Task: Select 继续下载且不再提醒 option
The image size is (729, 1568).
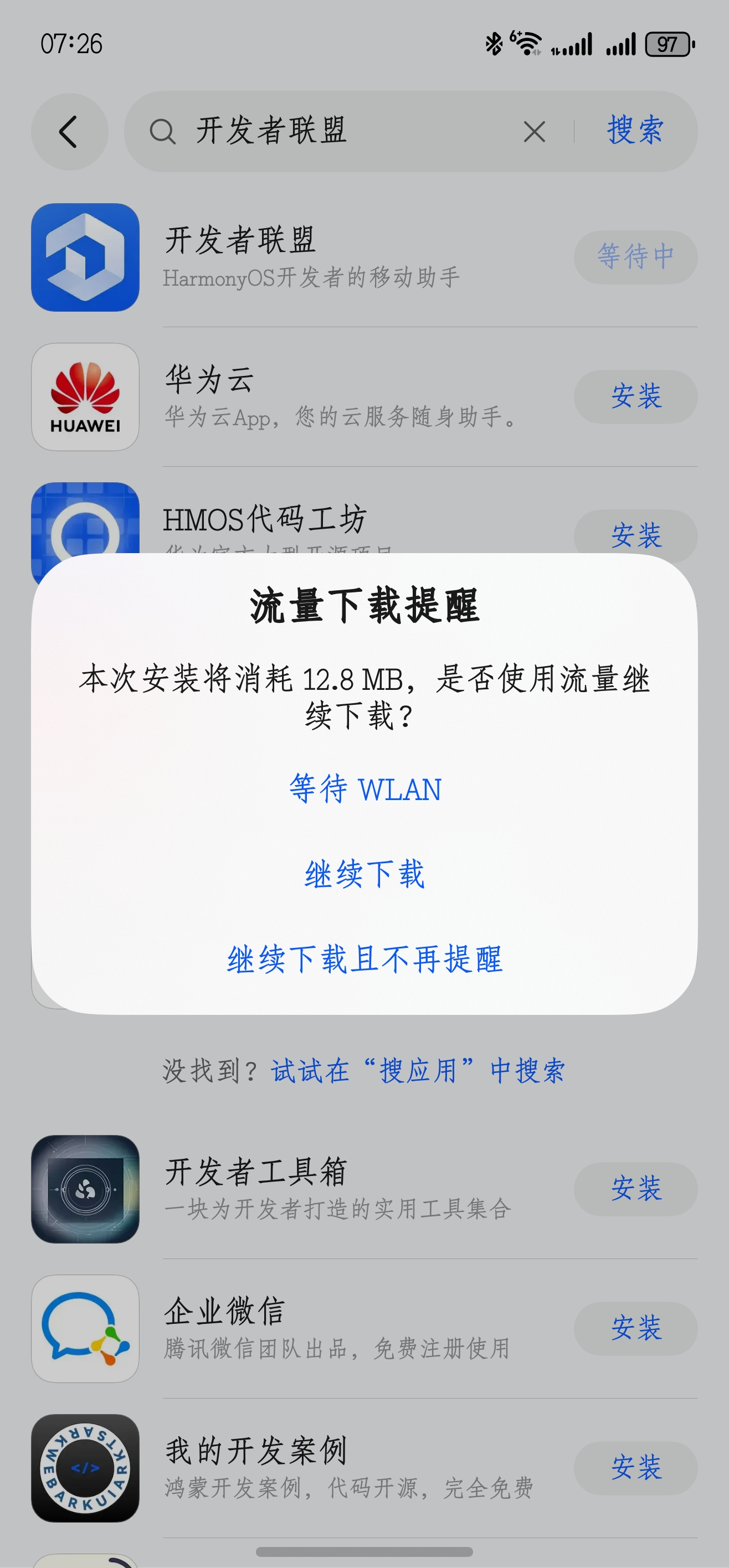Action: pyautogui.click(x=364, y=960)
